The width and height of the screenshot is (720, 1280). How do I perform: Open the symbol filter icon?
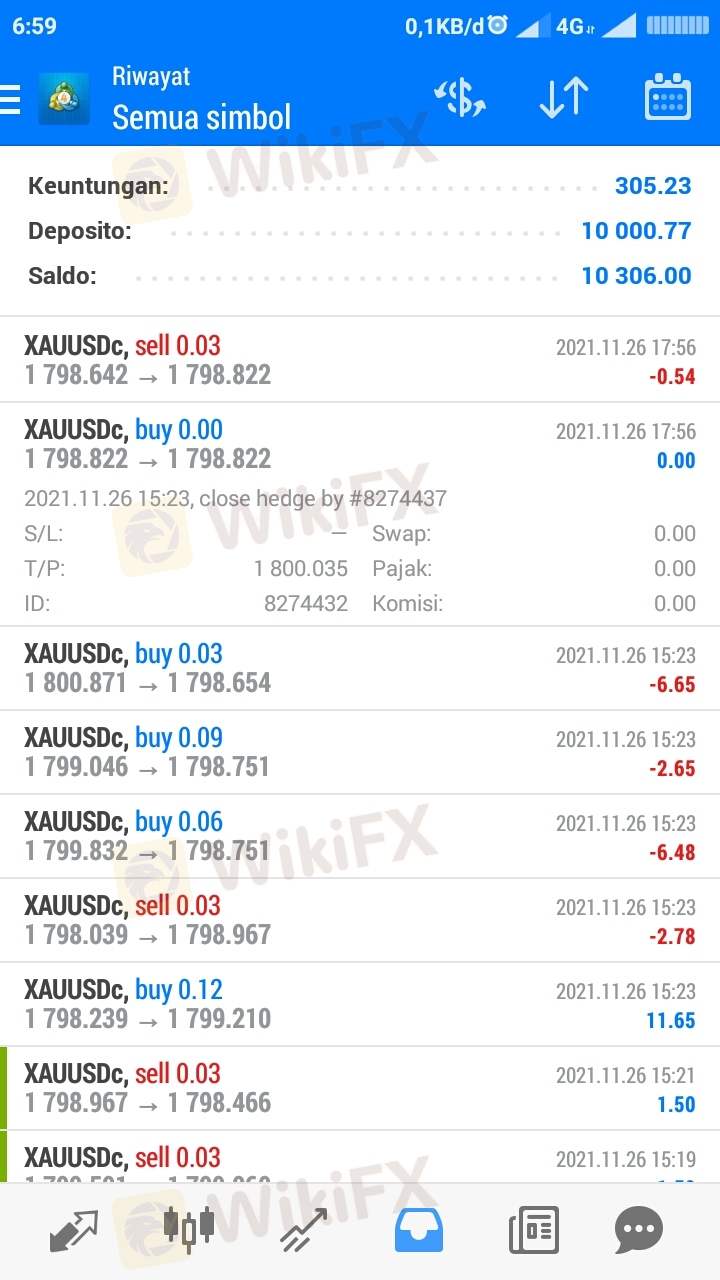459,99
